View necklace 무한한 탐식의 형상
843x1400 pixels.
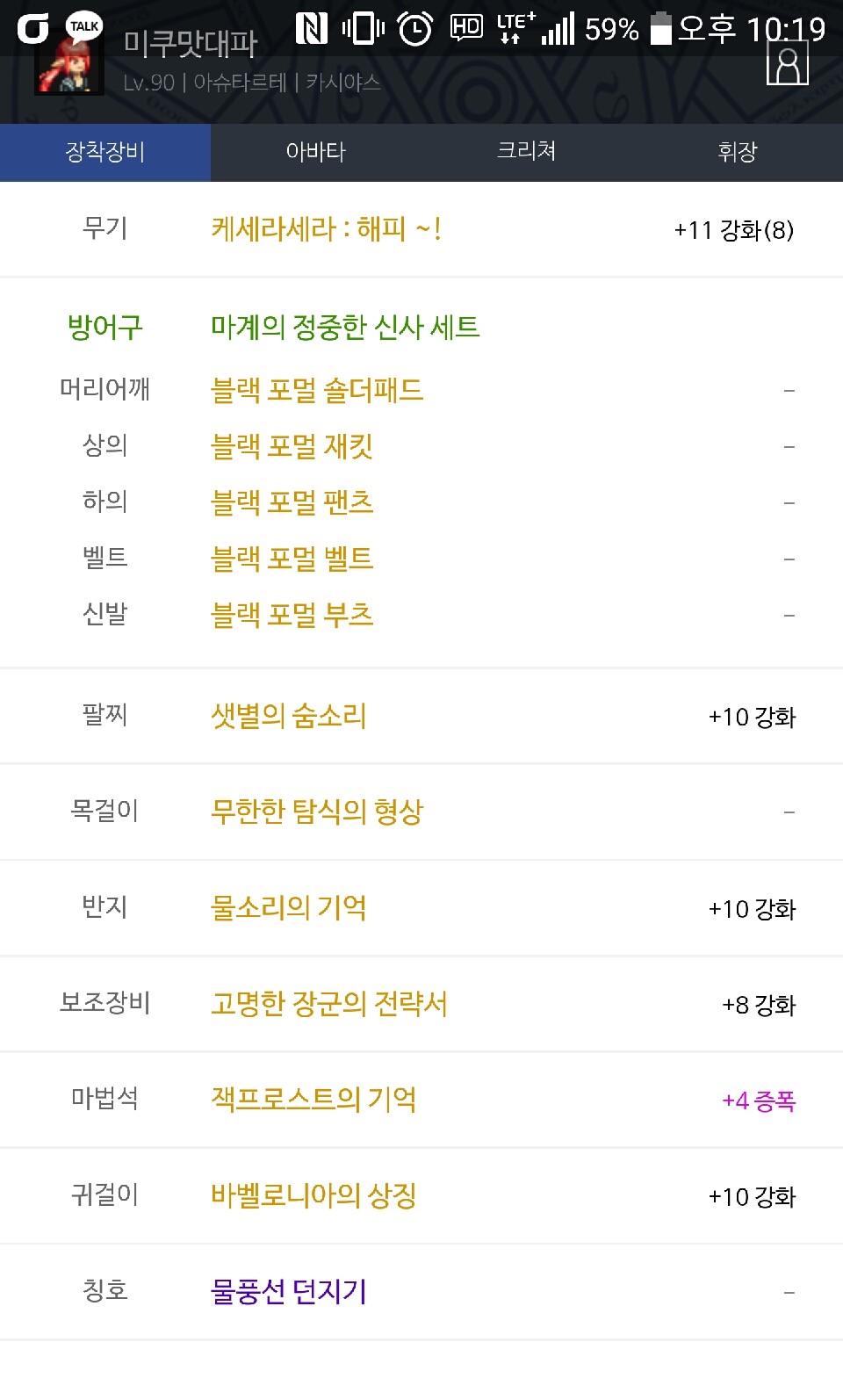point(317,812)
